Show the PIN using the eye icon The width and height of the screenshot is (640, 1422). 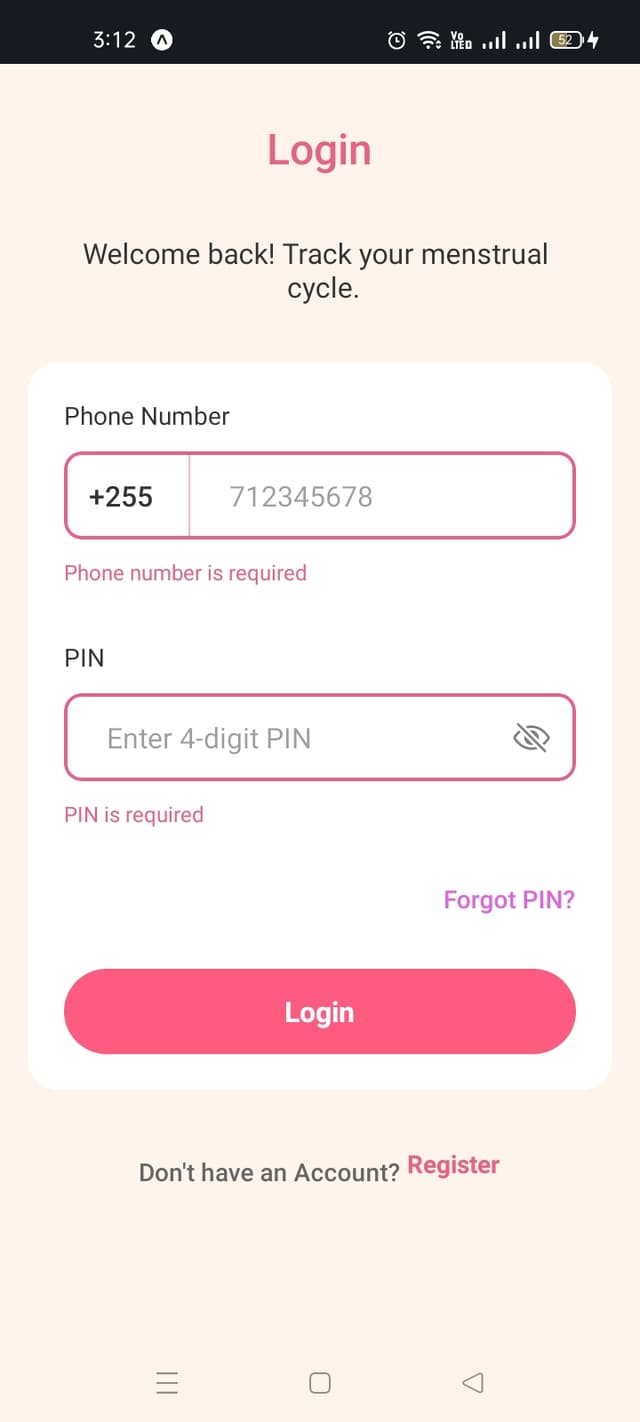coord(531,738)
